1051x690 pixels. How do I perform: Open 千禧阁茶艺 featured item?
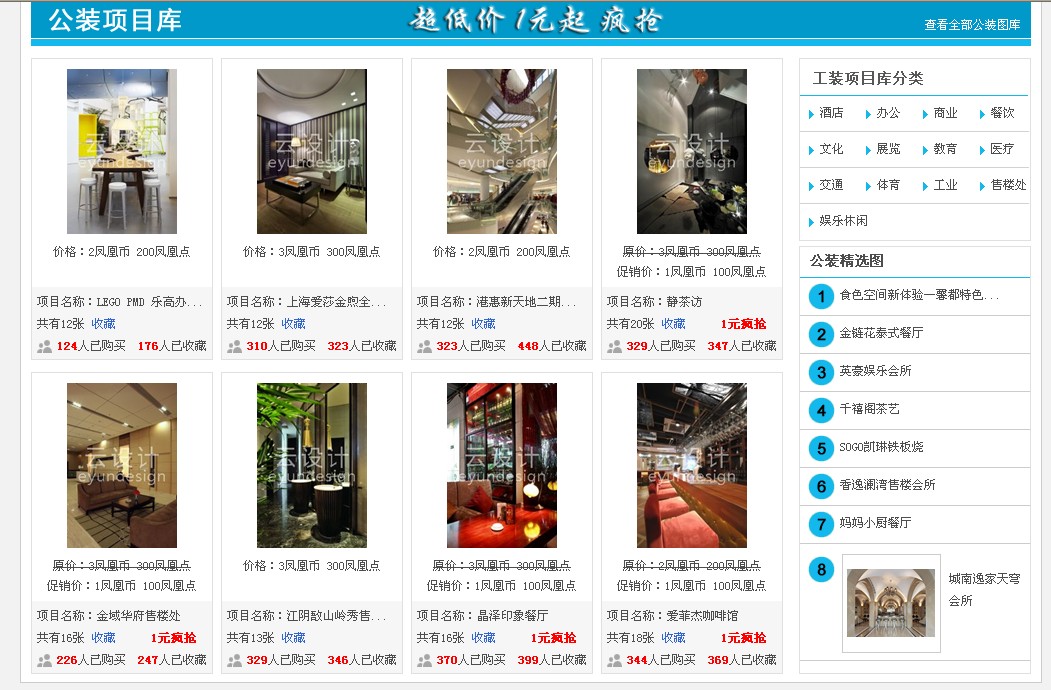click(868, 409)
